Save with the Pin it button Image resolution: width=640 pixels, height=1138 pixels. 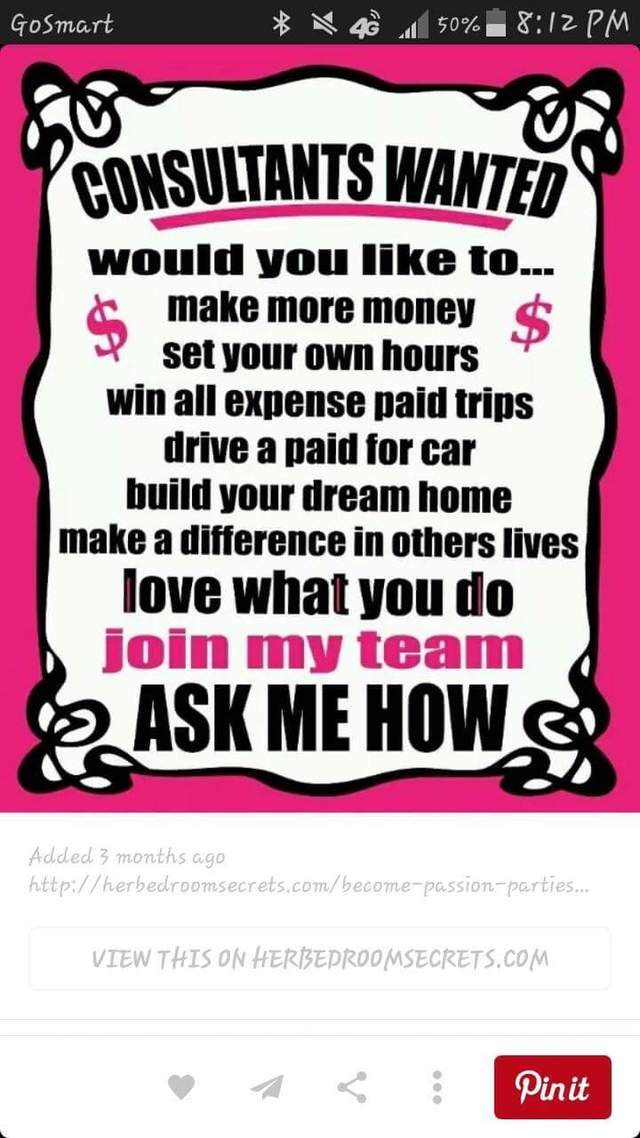pos(552,1087)
